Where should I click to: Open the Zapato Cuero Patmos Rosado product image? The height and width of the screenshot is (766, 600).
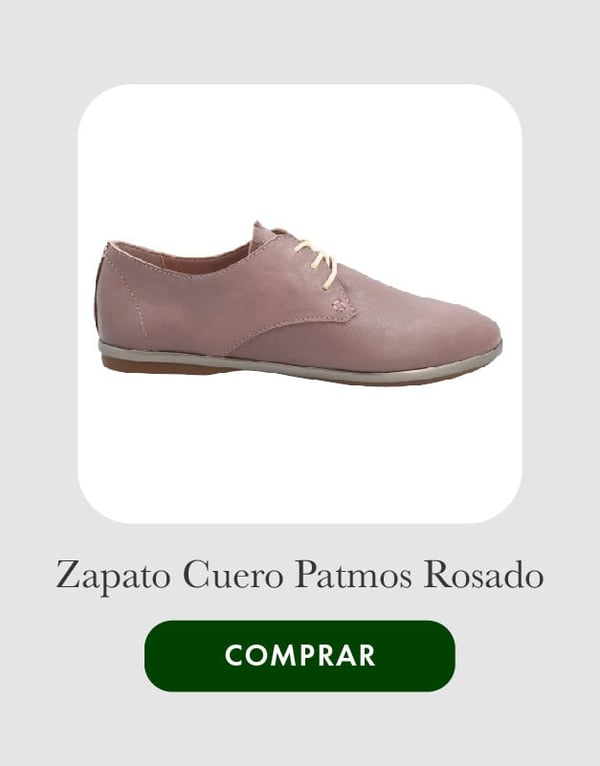click(x=300, y=303)
